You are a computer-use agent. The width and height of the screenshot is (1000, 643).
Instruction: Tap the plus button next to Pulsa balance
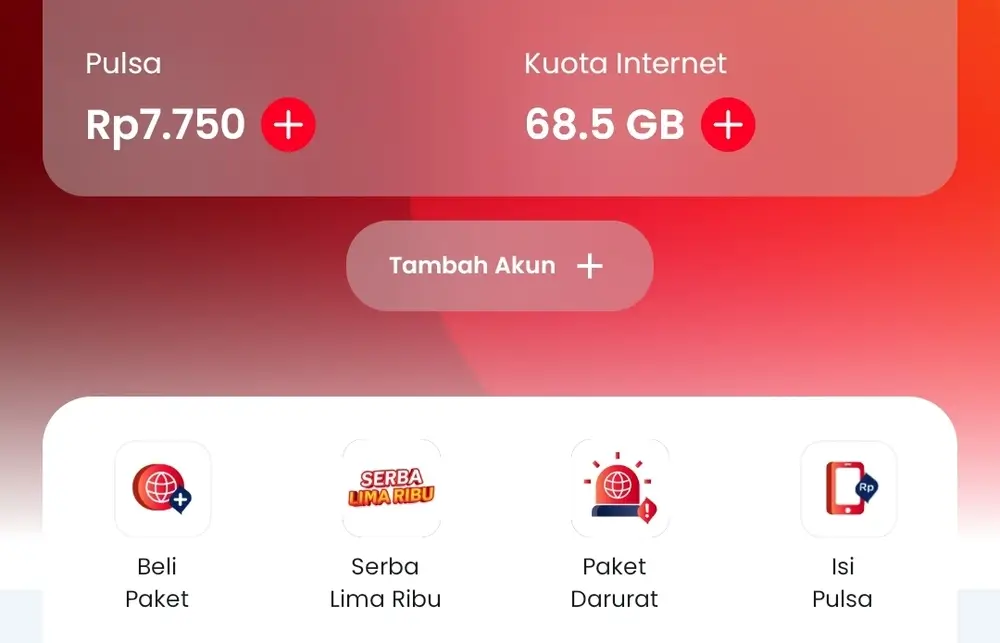click(288, 125)
